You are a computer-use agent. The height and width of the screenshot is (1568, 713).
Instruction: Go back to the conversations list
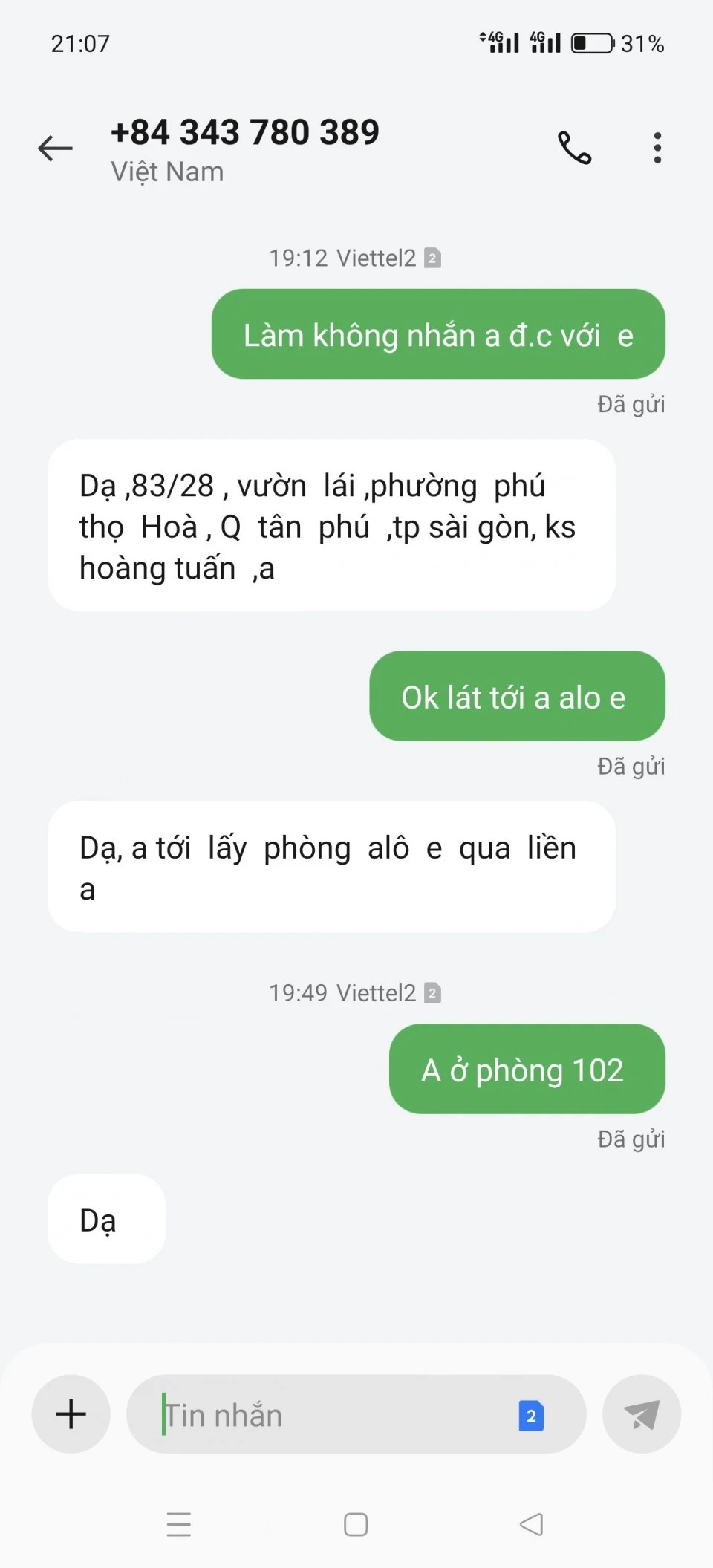pyautogui.click(x=56, y=148)
